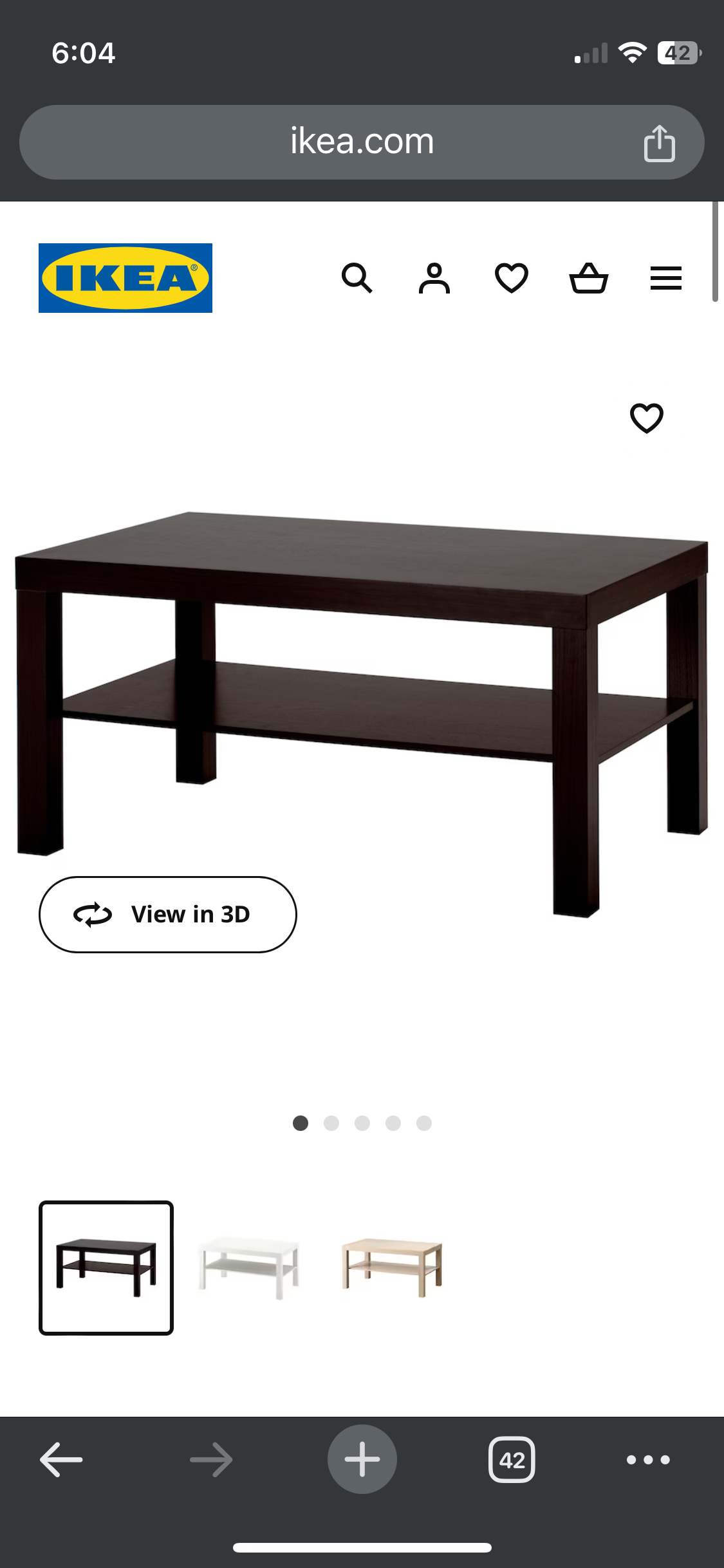Open browser more options menu

pos(648,1459)
